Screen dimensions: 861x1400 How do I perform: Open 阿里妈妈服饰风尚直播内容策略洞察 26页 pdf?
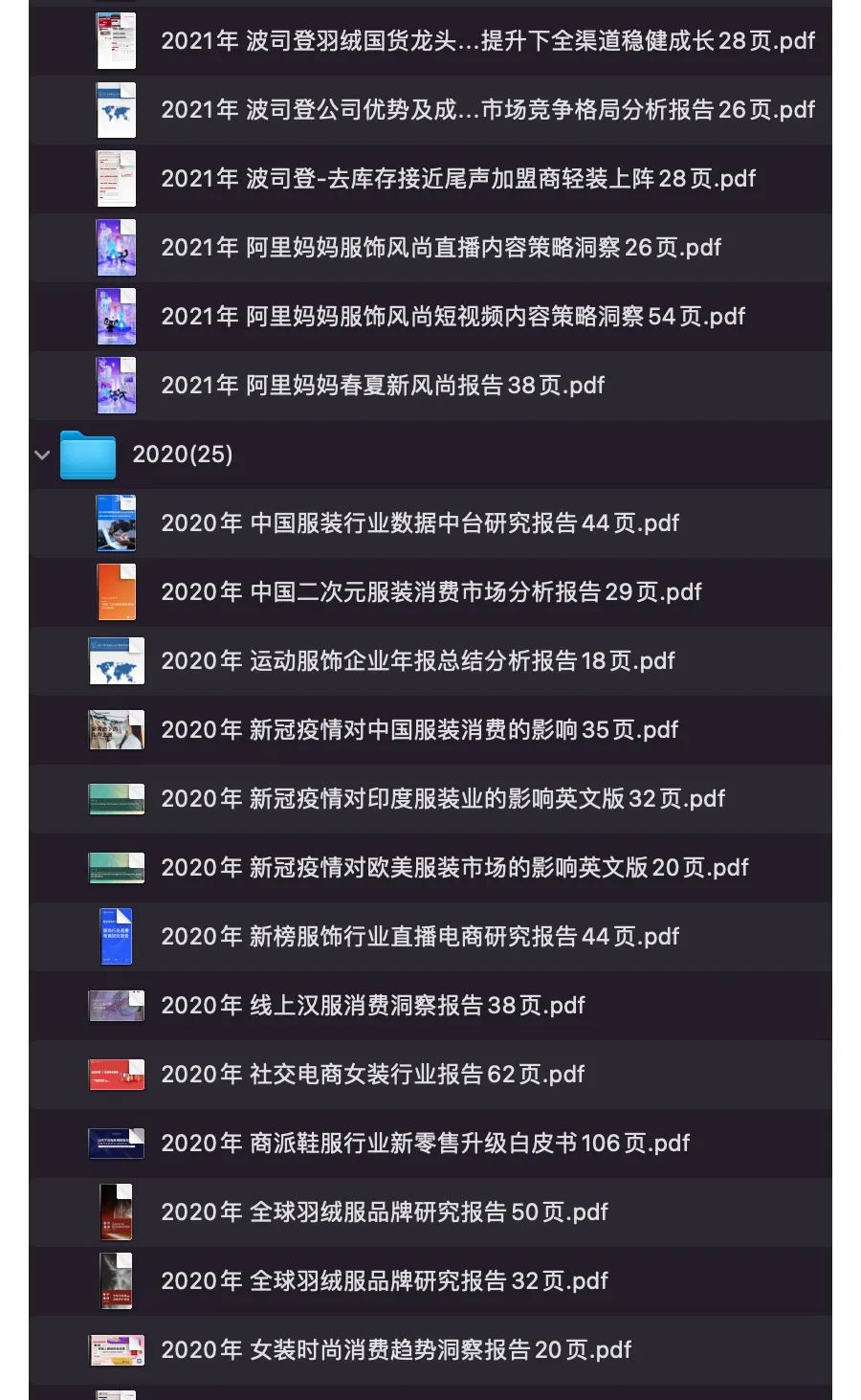coord(430,248)
